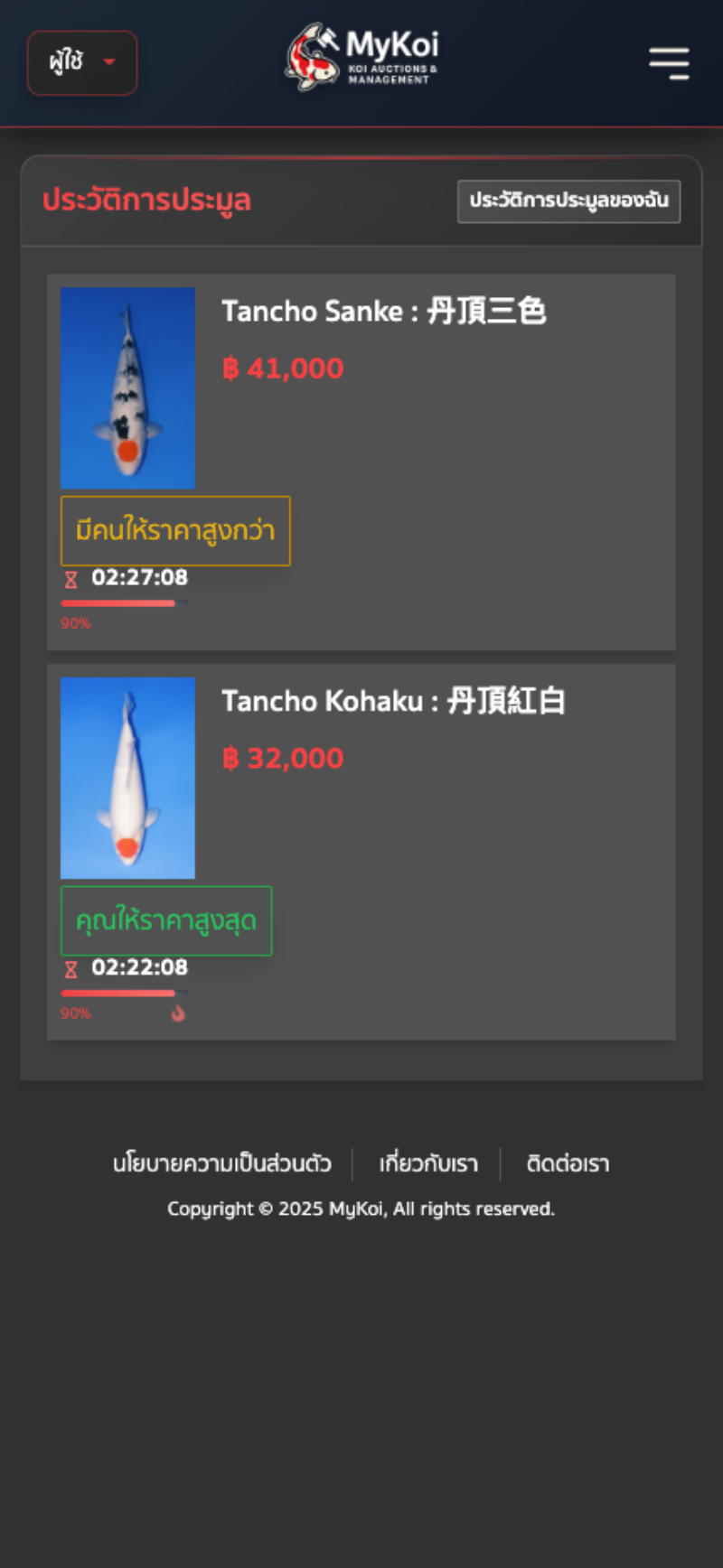
Task: Open ประวัติการประมูลของฉัน button
Action: (568, 201)
